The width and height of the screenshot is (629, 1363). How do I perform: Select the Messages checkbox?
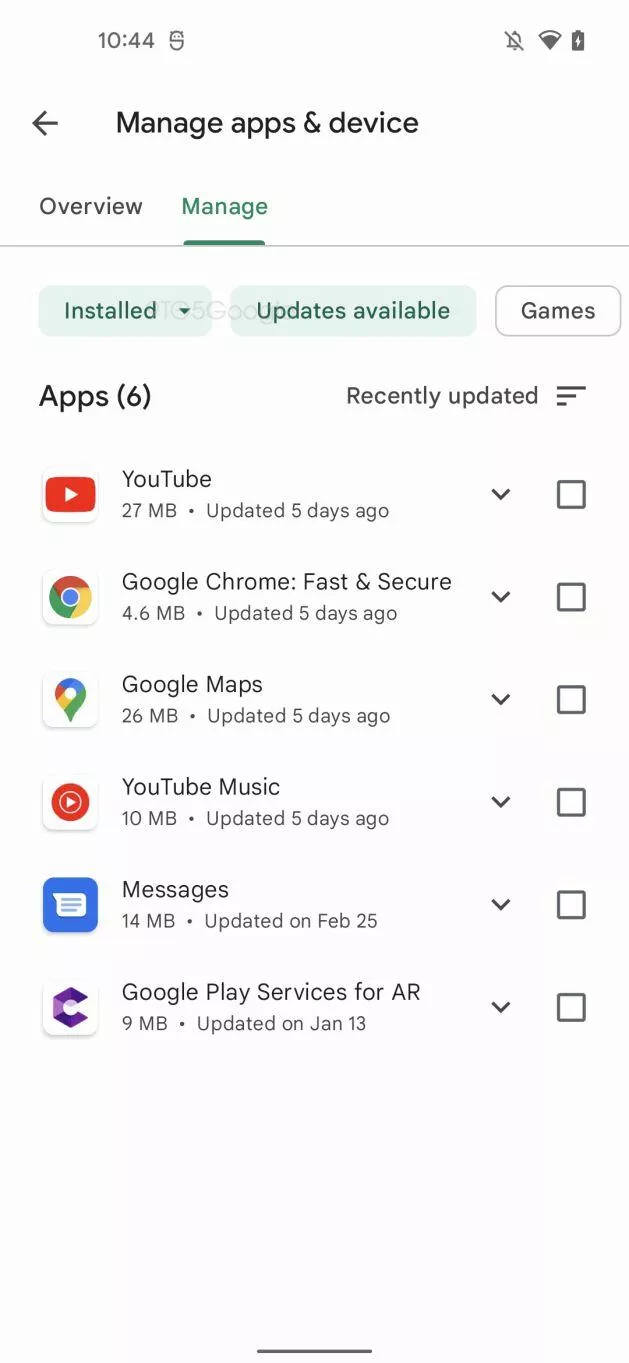click(x=571, y=905)
